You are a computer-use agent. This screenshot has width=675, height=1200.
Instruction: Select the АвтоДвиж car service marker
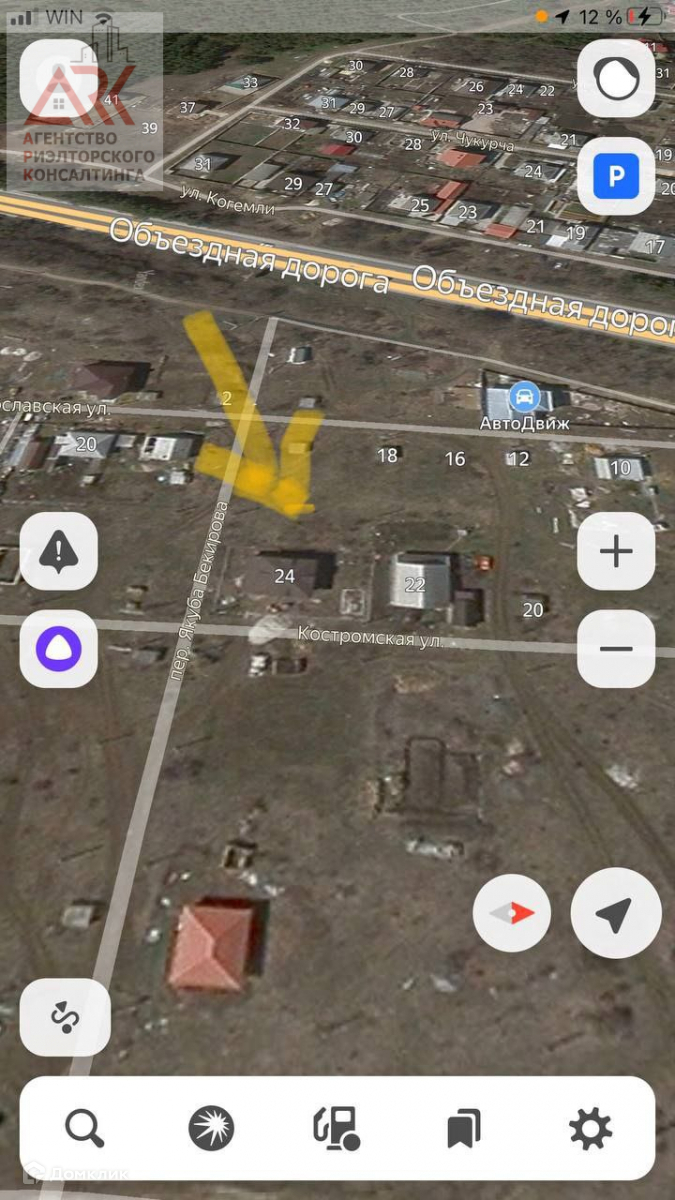524,397
